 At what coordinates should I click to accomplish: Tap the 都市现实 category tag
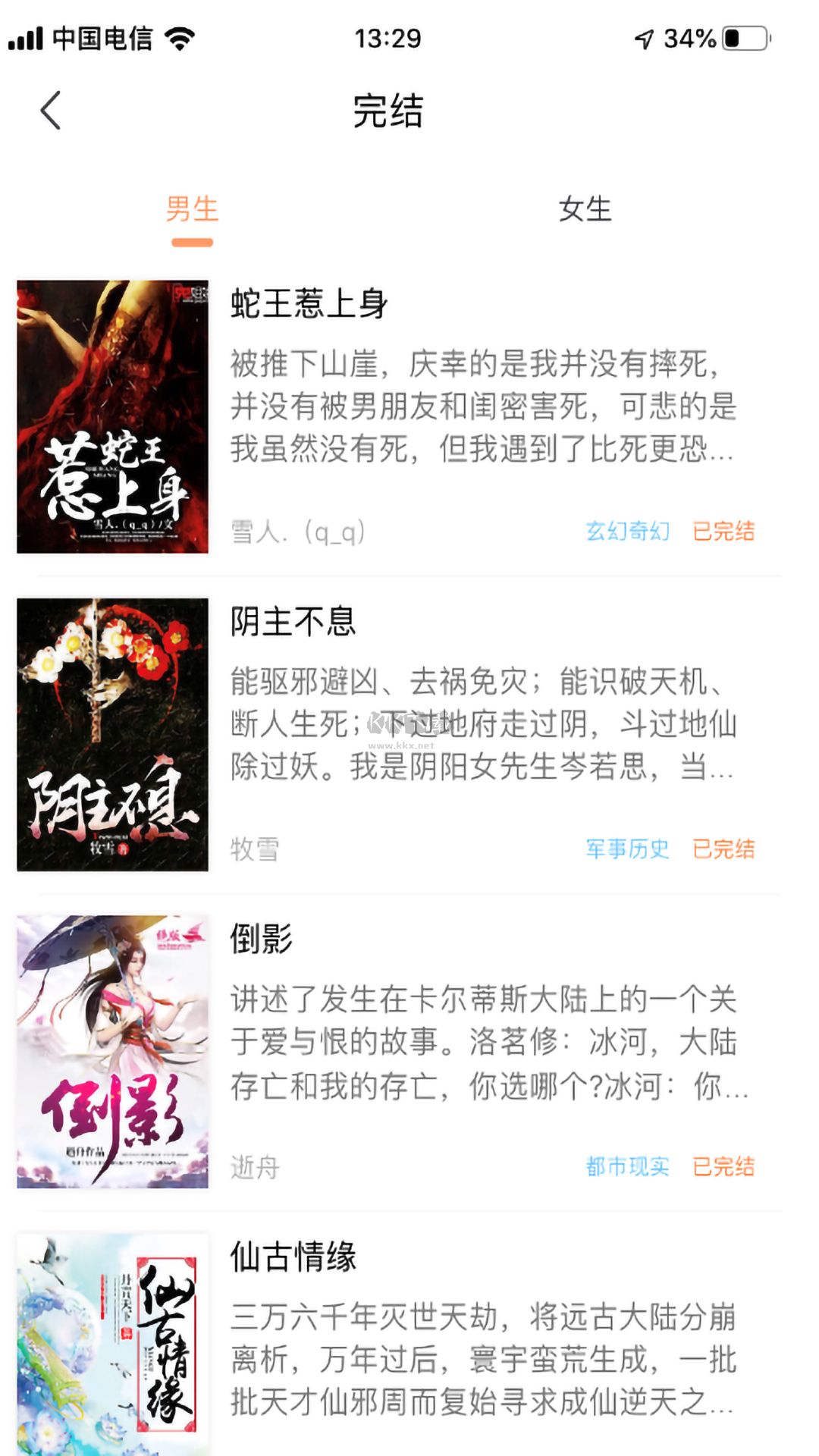point(626,1169)
